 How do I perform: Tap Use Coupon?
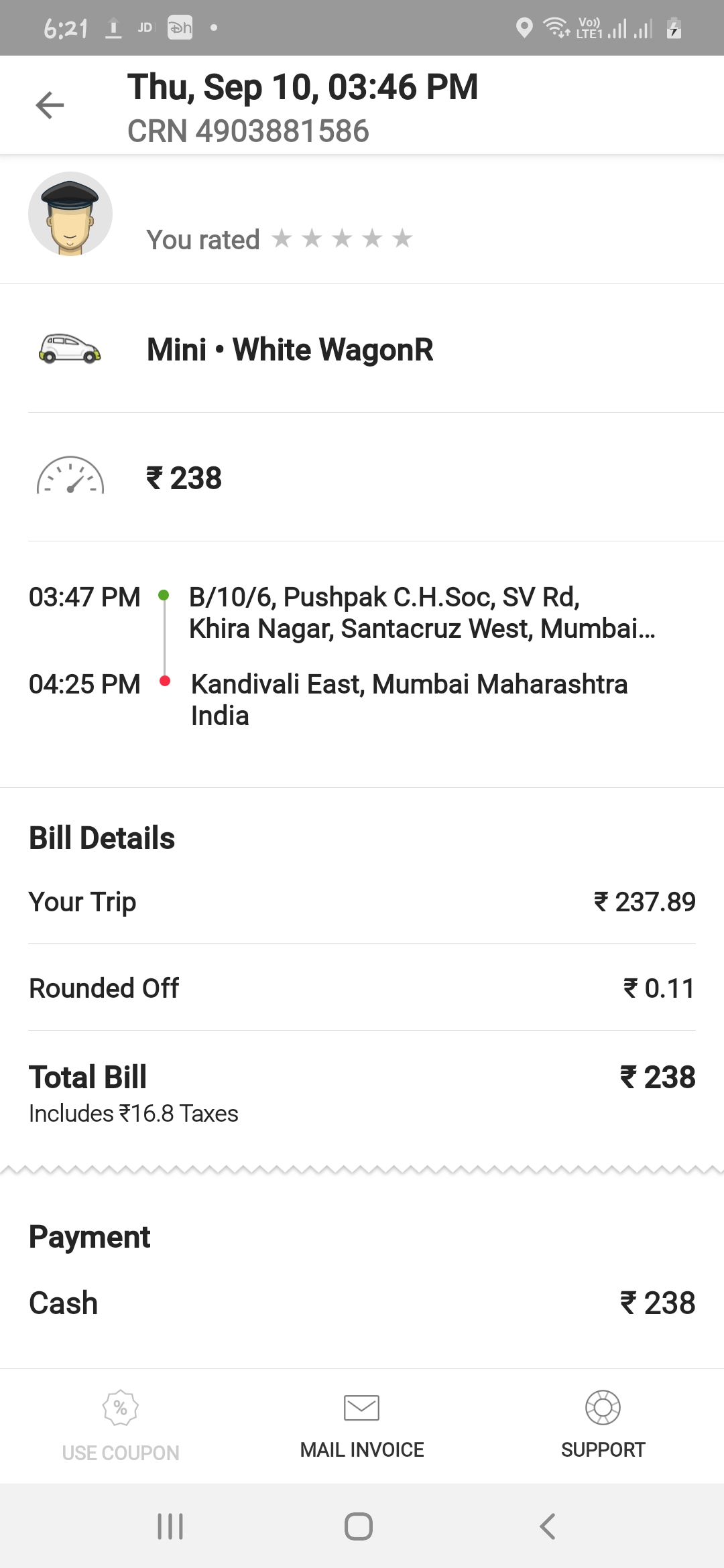point(121,1426)
